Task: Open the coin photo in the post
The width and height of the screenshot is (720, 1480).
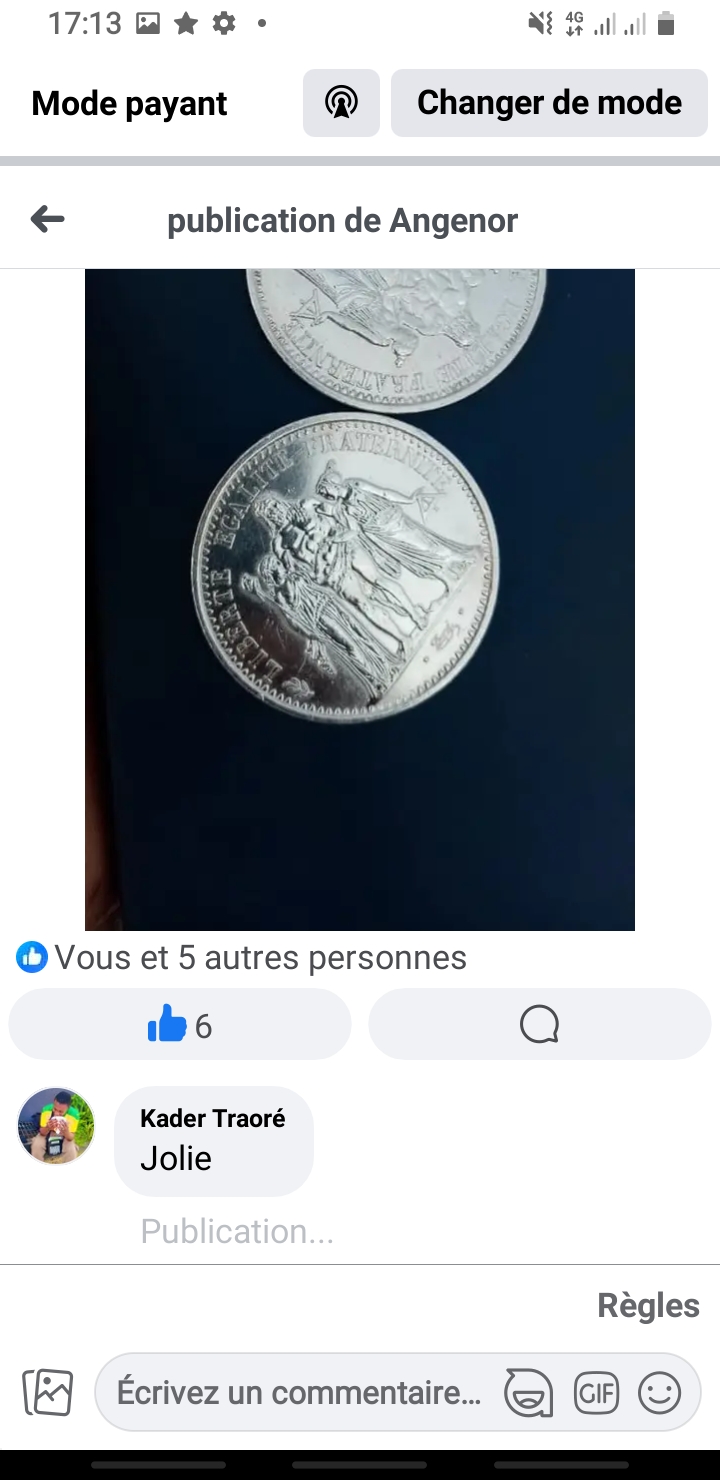Action: point(360,599)
